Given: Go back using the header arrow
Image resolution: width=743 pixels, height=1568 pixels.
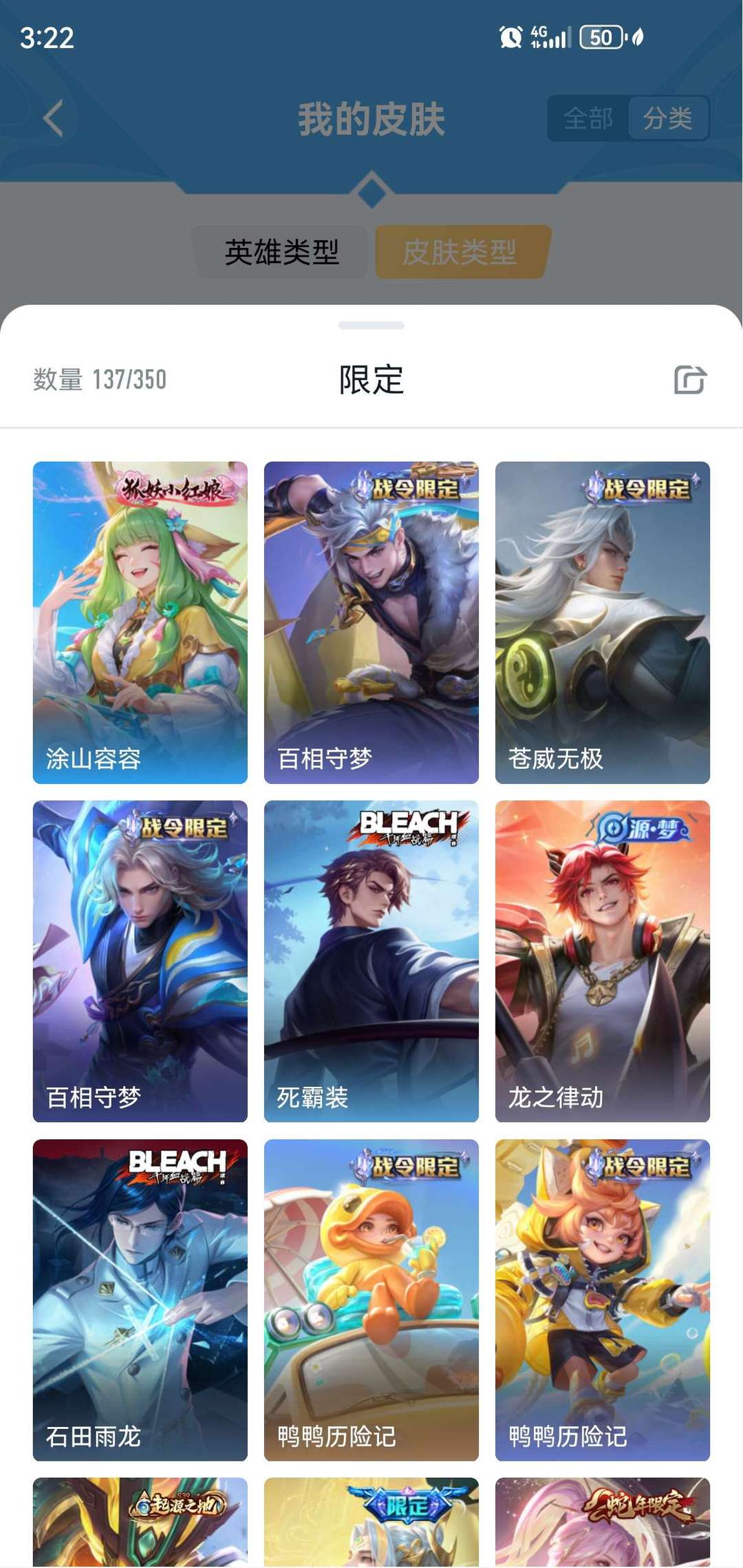Looking at the screenshot, I should [54, 118].
